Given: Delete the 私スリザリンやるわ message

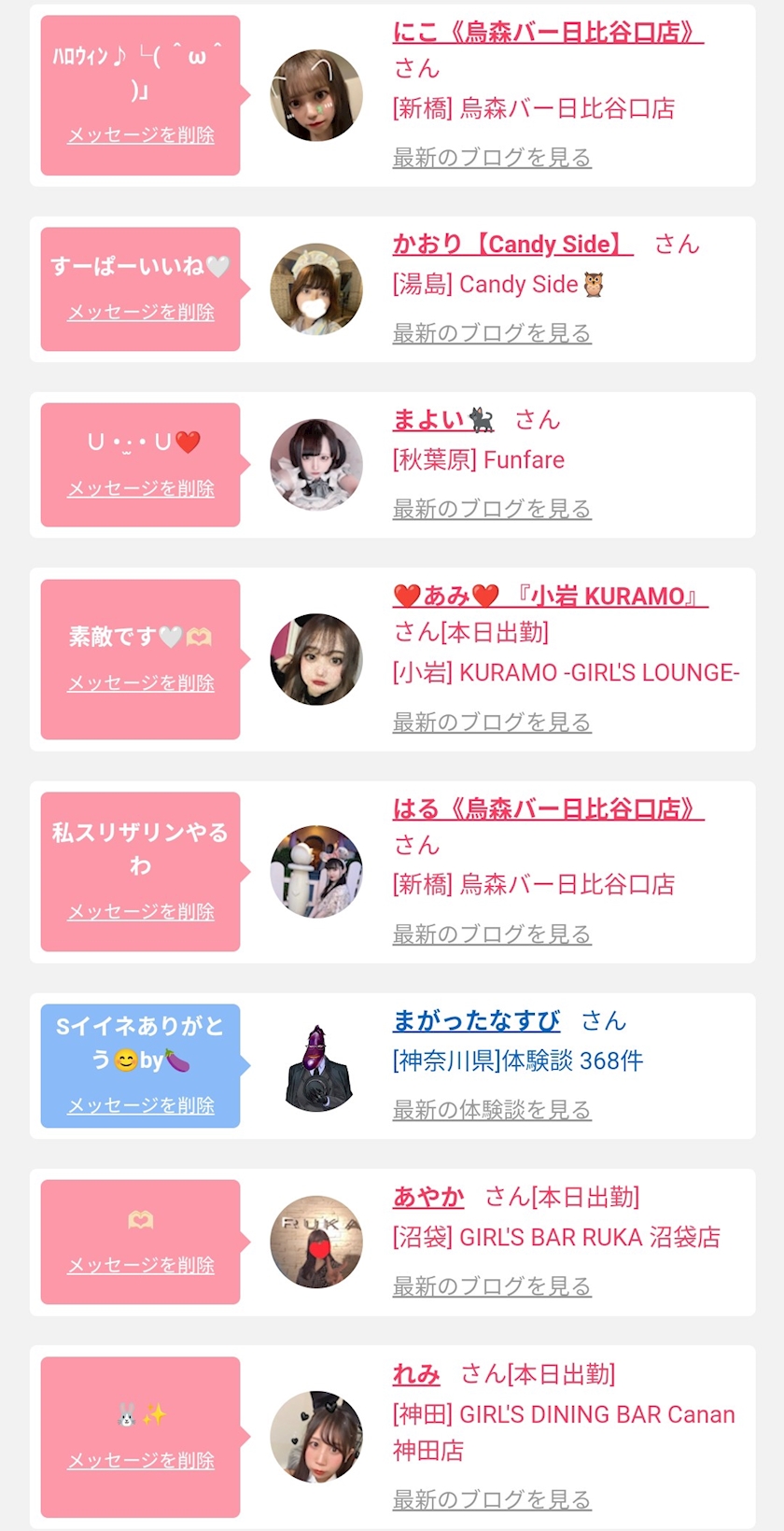Looking at the screenshot, I should [x=141, y=912].
